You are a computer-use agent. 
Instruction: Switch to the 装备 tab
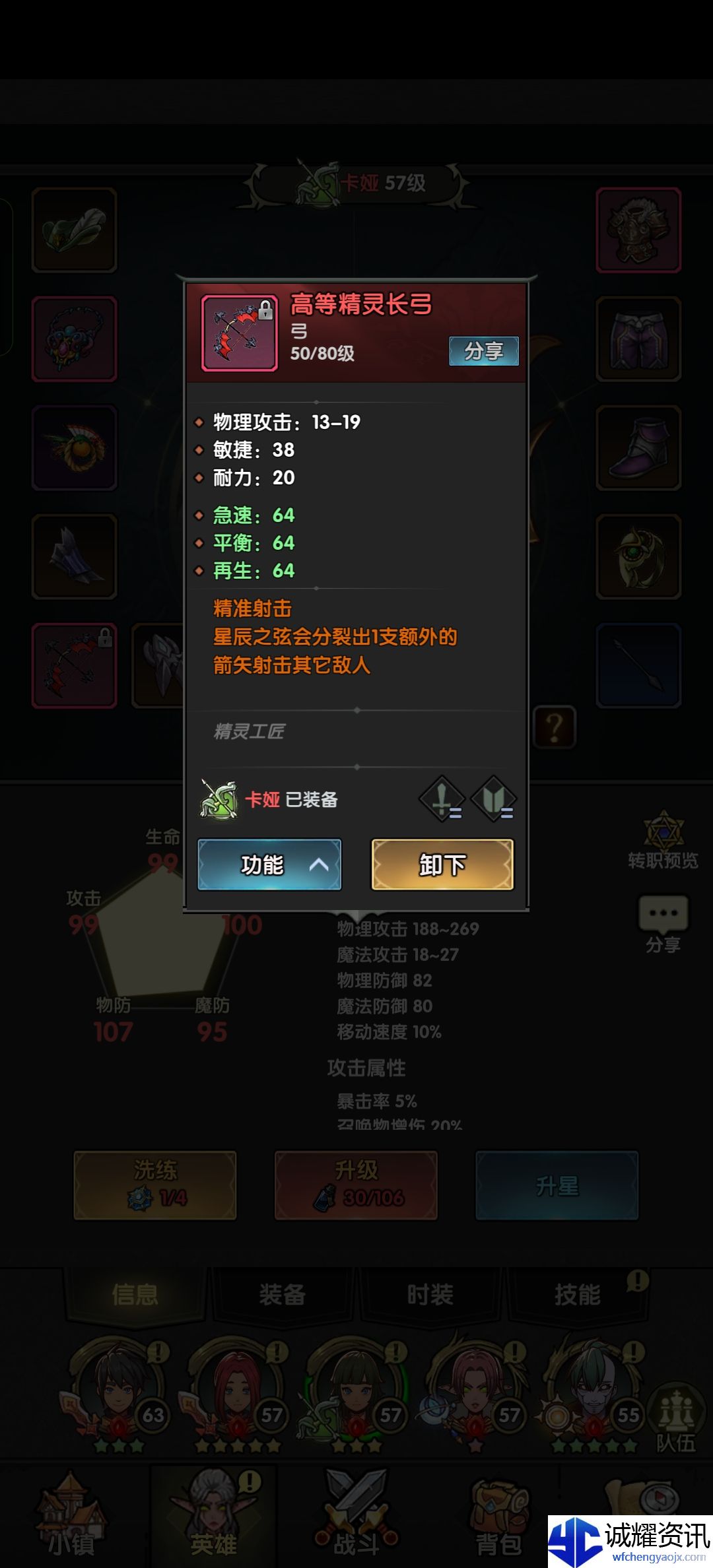pos(283,1295)
